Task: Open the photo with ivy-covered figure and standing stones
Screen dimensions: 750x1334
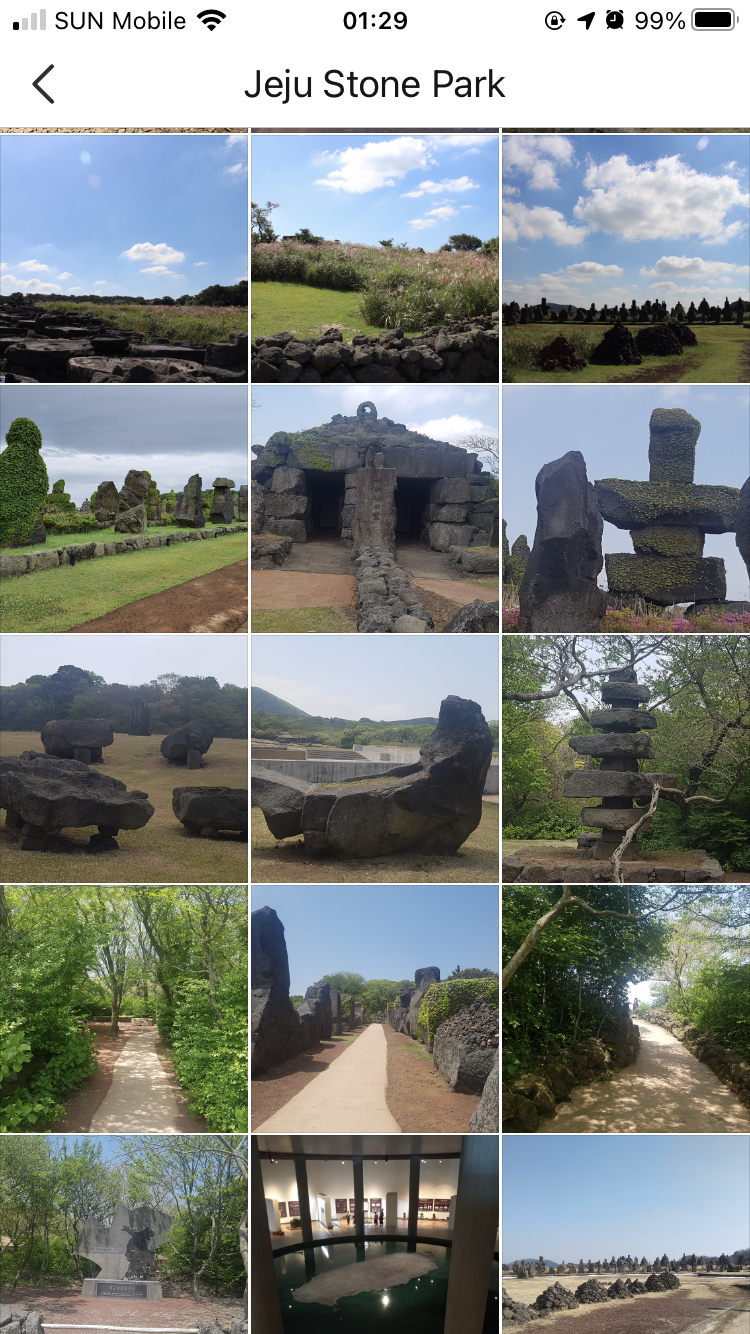Action: pos(124,508)
